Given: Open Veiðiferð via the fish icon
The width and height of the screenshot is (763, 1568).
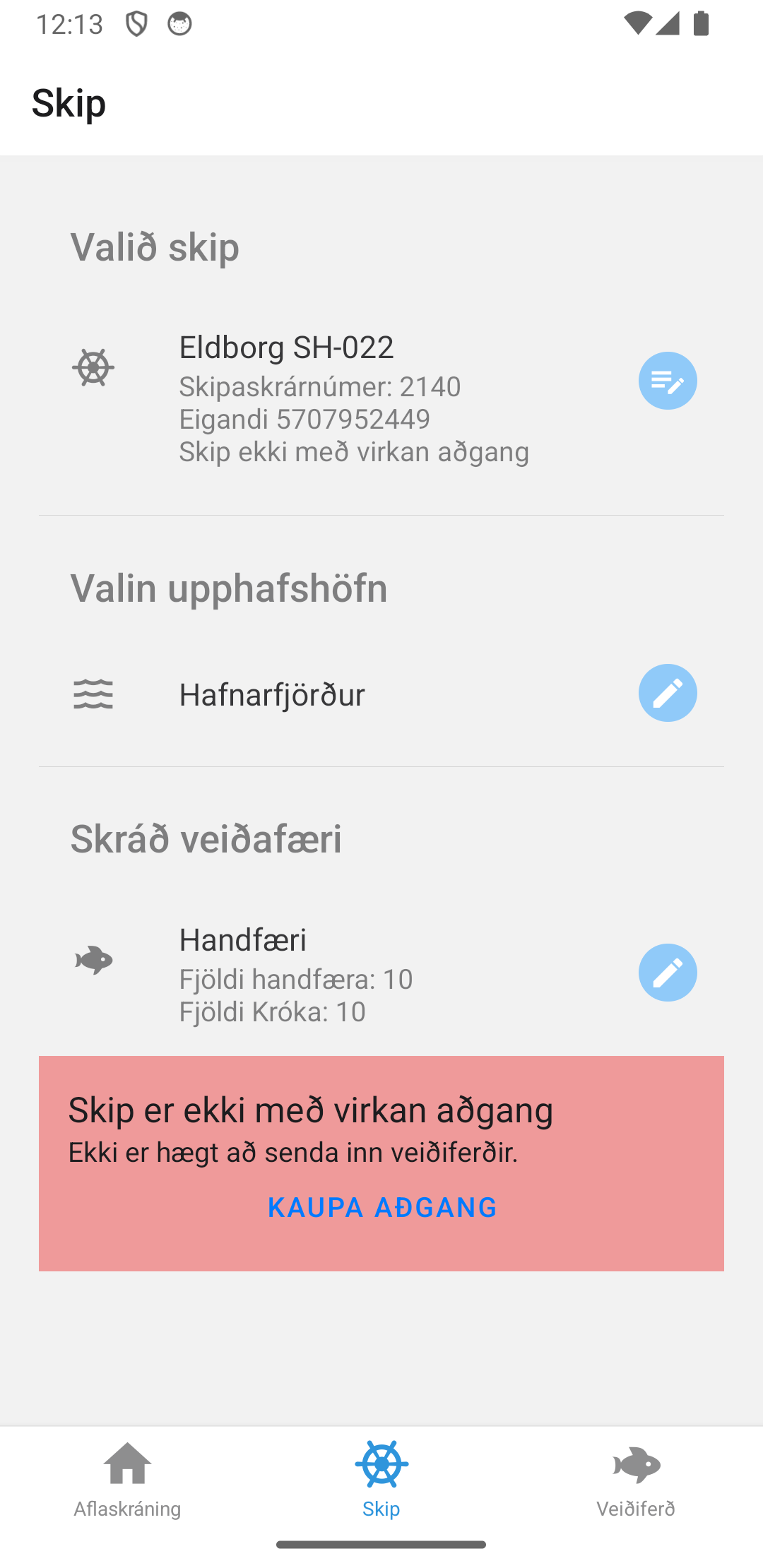Looking at the screenshot, I should [635, 1464].
